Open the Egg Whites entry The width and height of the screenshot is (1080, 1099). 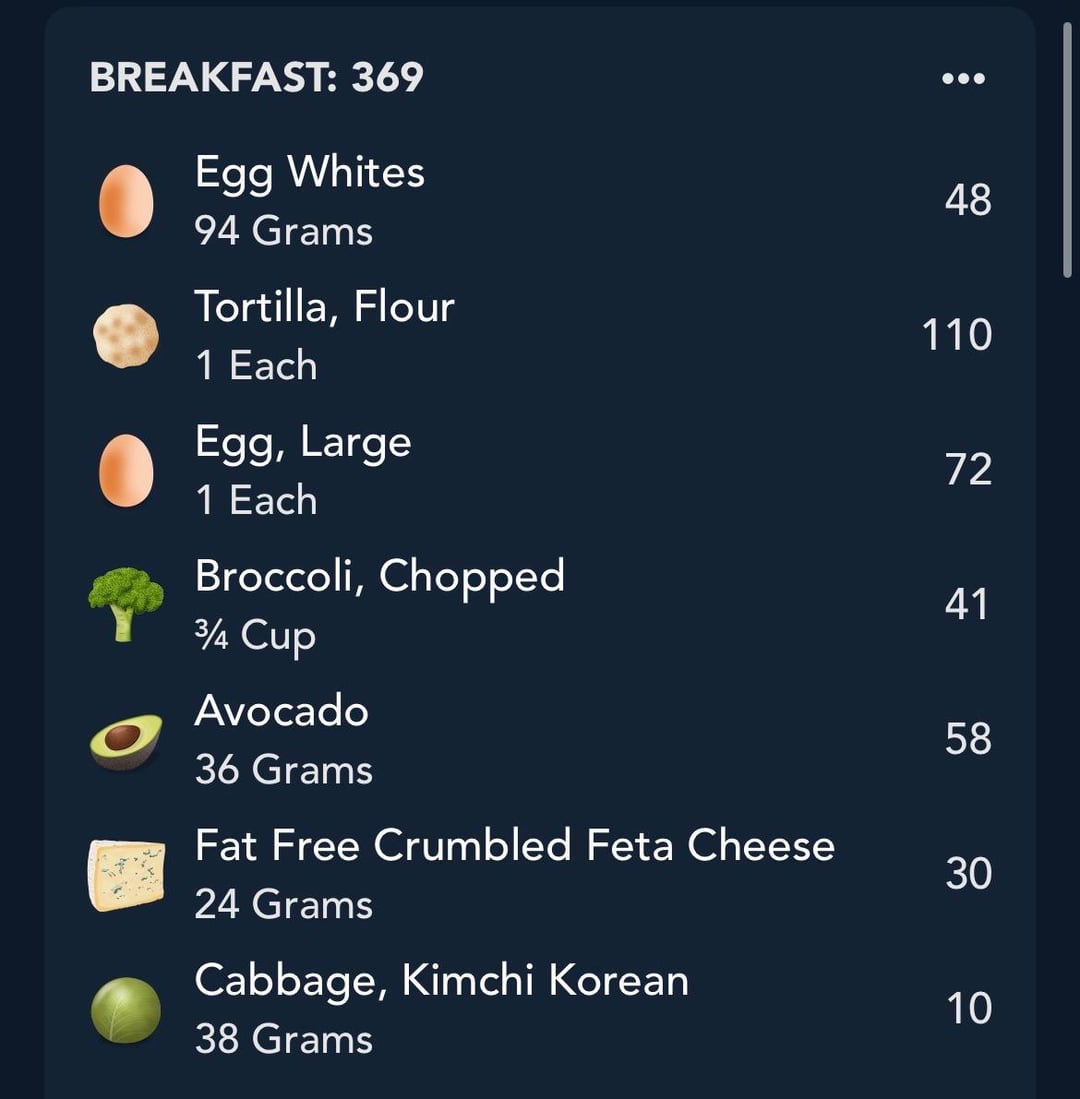310,200
